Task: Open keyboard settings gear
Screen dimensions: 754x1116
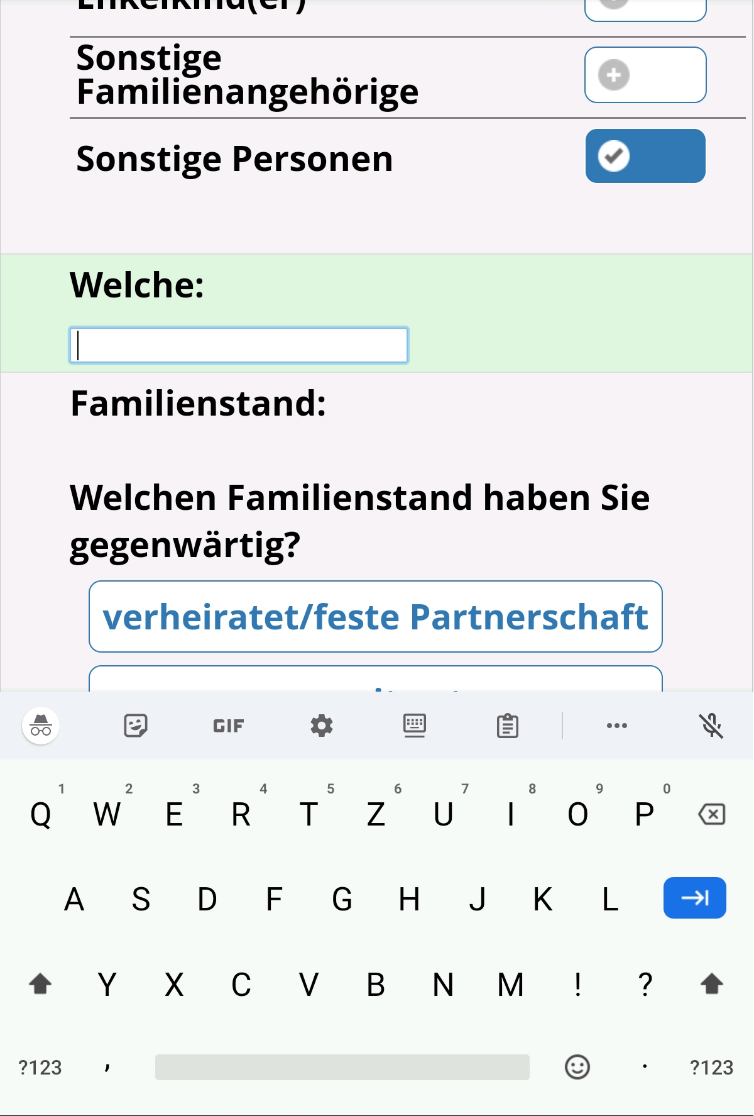Action: click(321, 726)
